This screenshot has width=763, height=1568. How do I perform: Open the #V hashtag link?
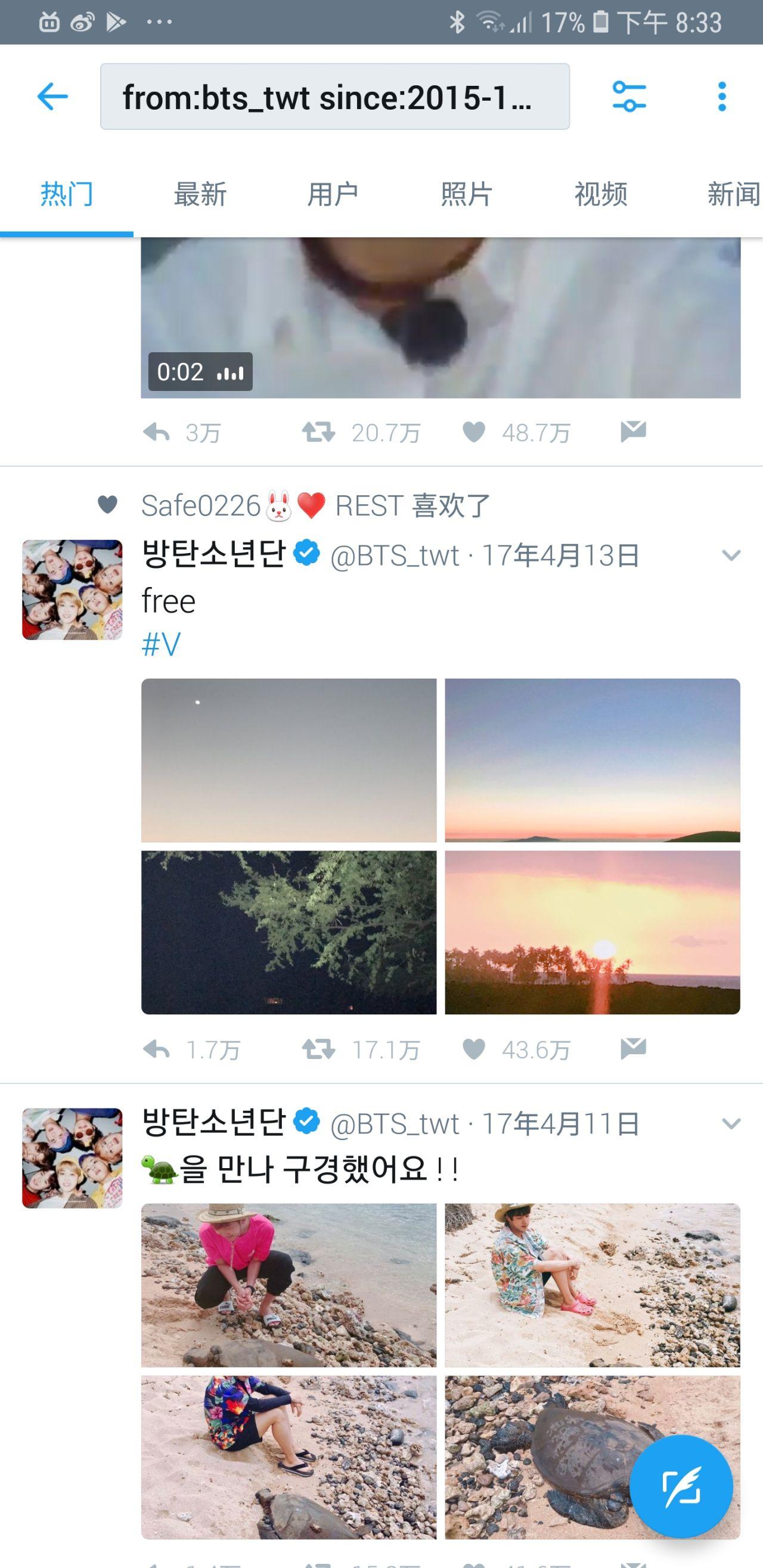pos(162,644)
